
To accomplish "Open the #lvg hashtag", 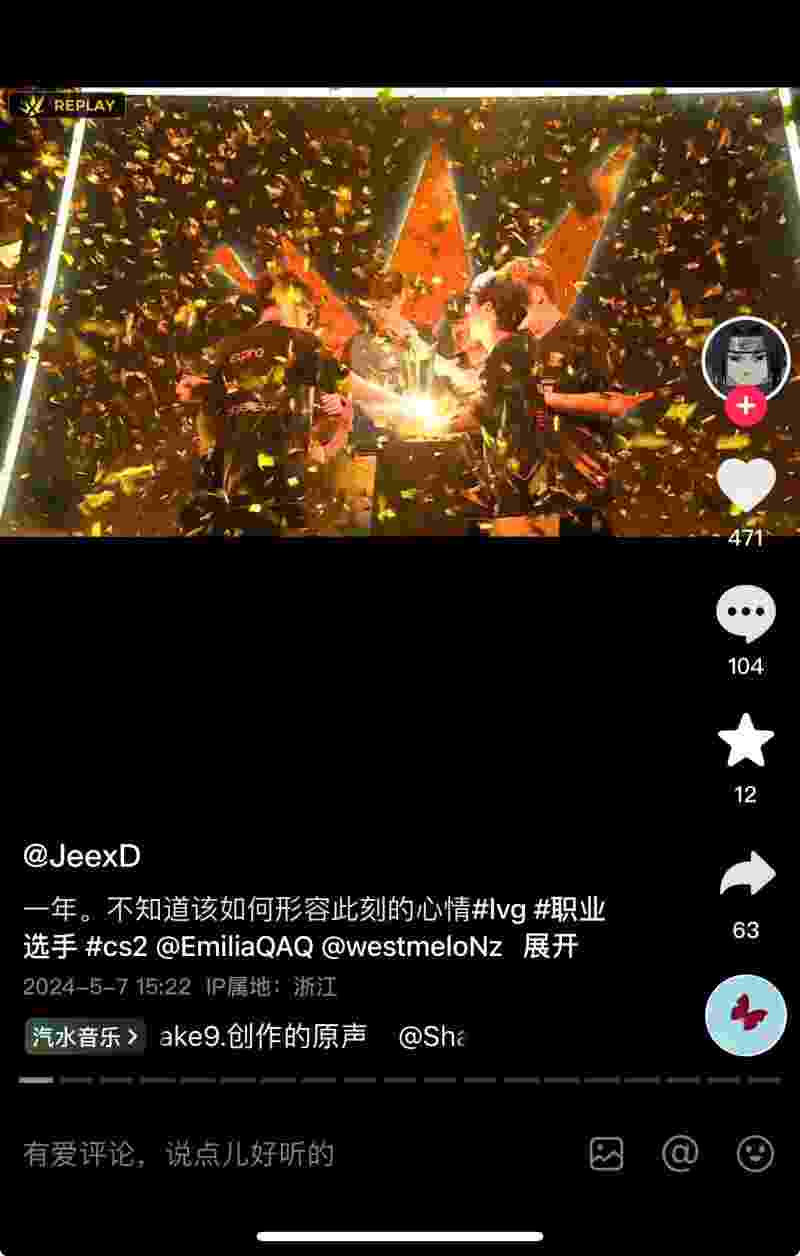I will pyautogui.click(x=499, y=911).
